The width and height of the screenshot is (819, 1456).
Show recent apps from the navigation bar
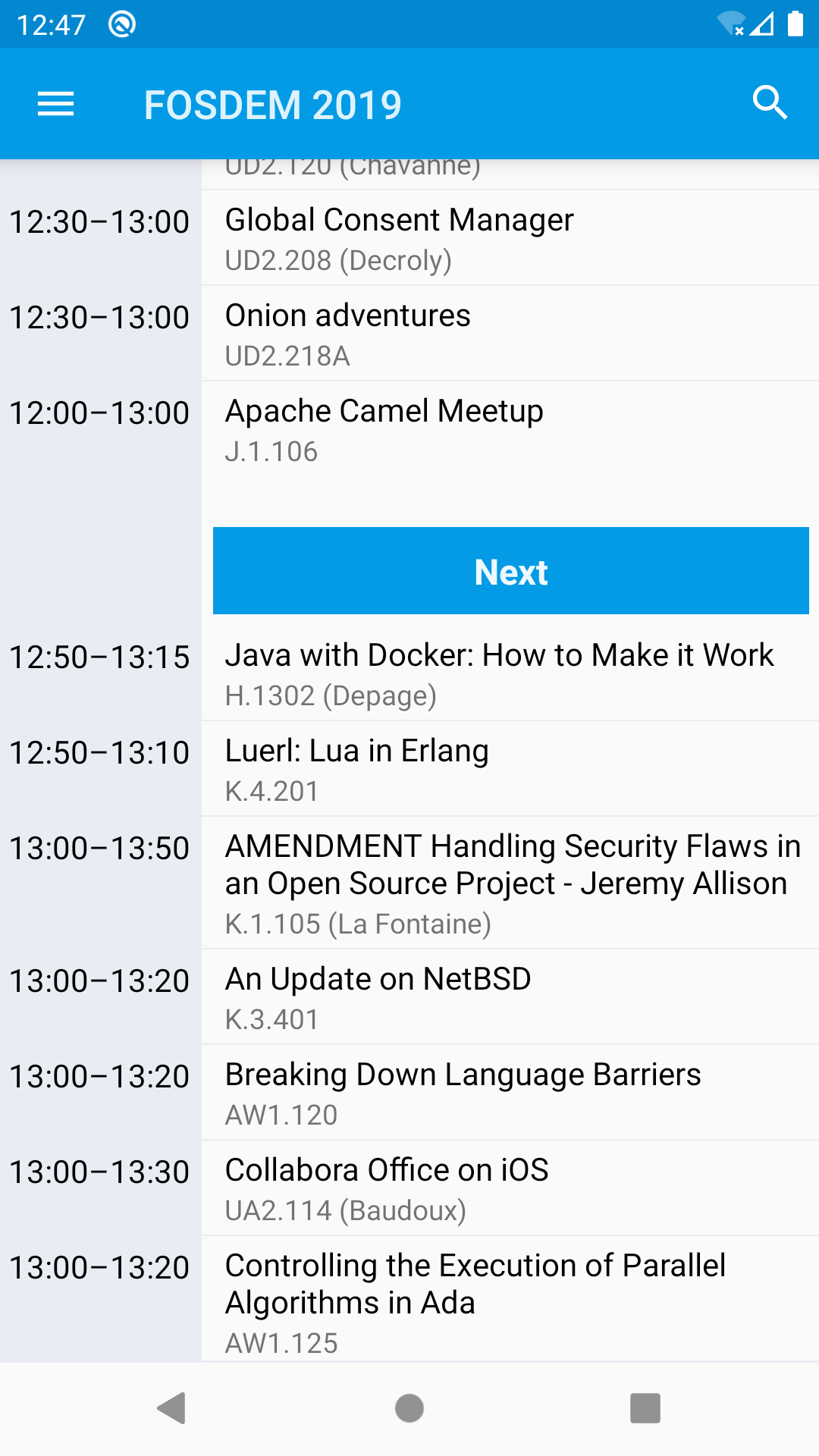pyautogui.click(x=645, y=1408)
